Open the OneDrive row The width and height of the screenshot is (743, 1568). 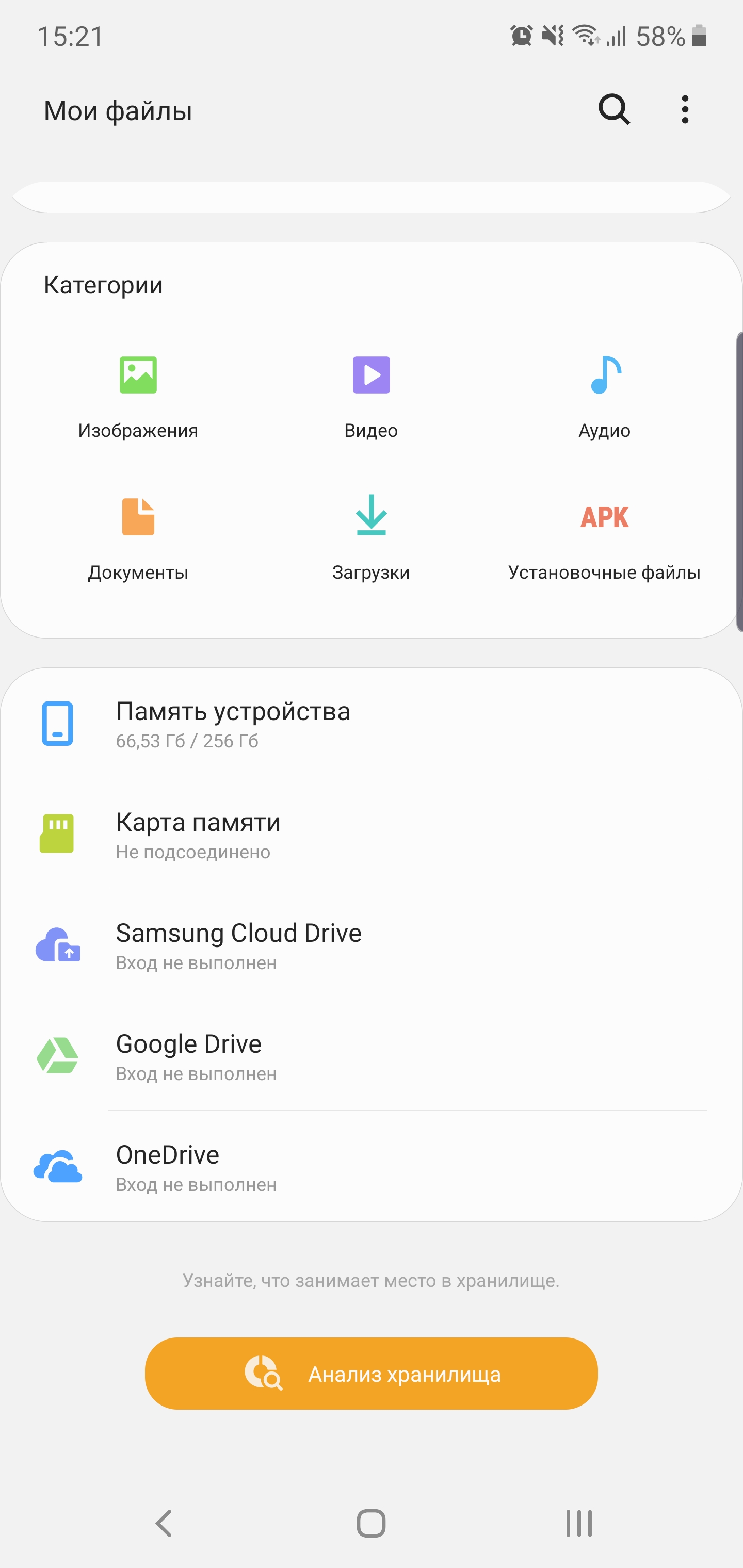coord(372,1167)
